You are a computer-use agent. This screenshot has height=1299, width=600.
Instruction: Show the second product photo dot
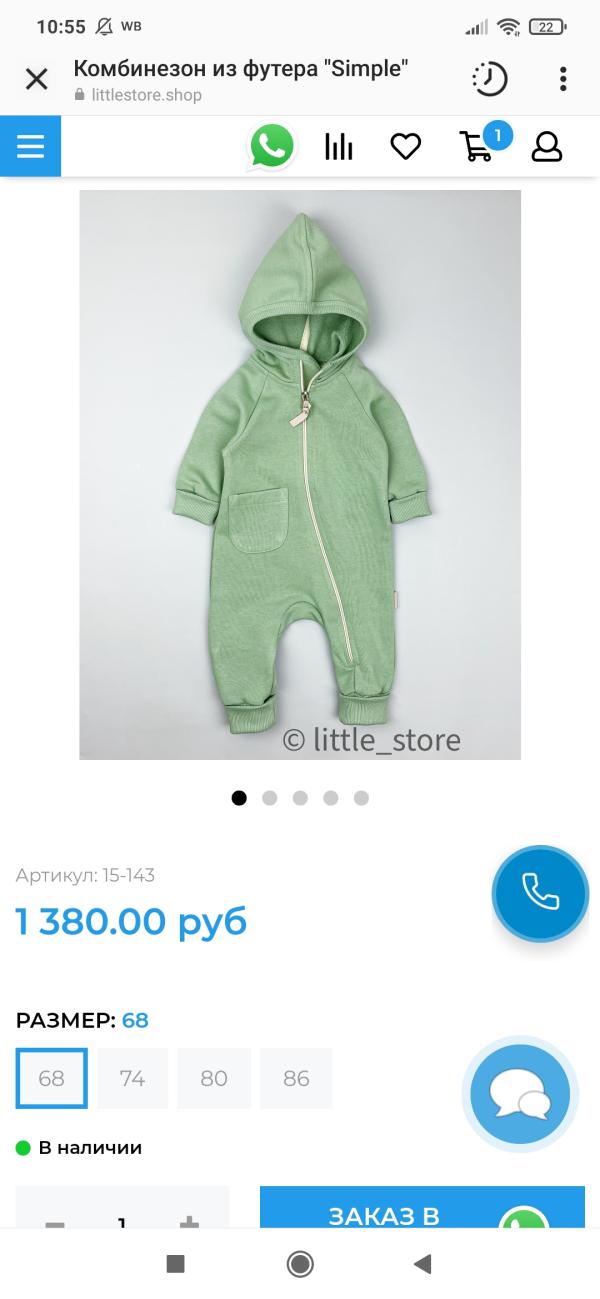pos(269,798)
